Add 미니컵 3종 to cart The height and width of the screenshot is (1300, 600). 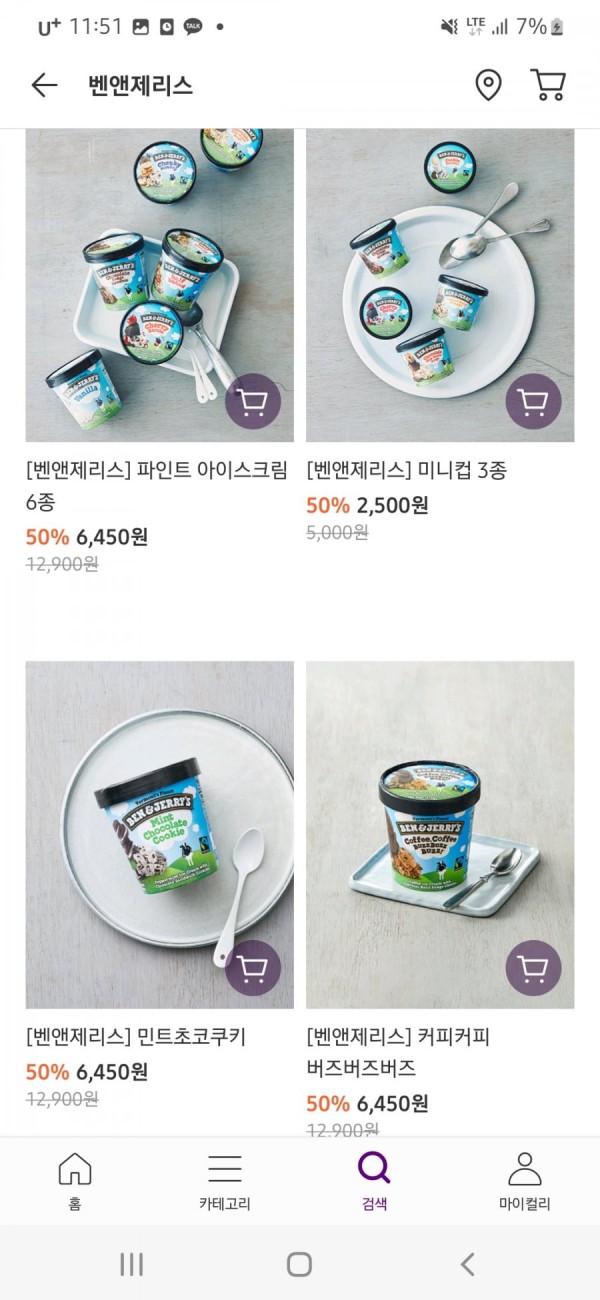(x=533, y=402)
